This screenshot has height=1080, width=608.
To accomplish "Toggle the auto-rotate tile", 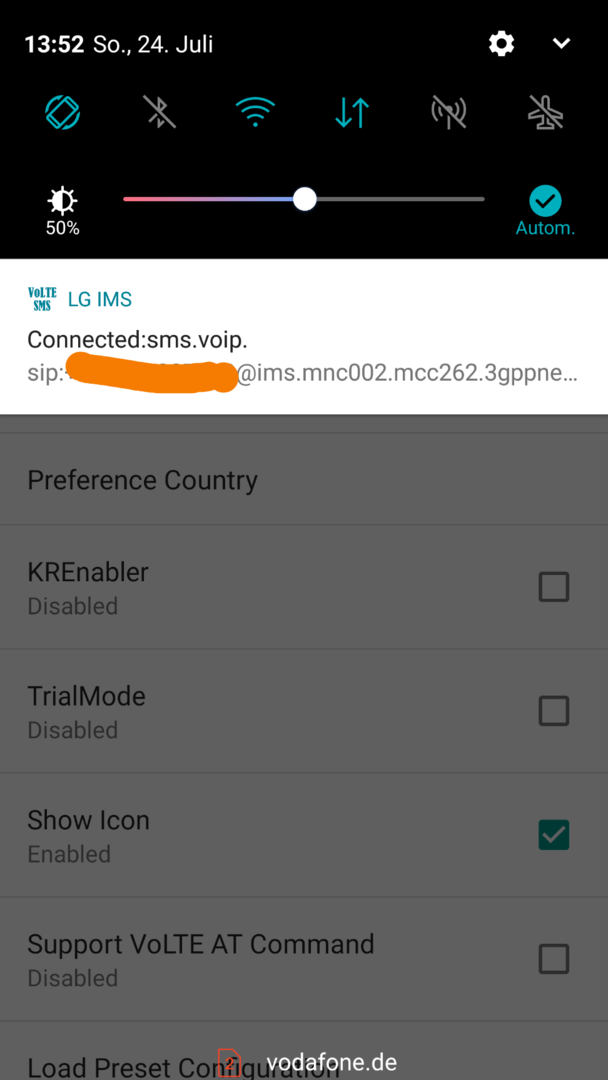I will [x=62, y=113].
